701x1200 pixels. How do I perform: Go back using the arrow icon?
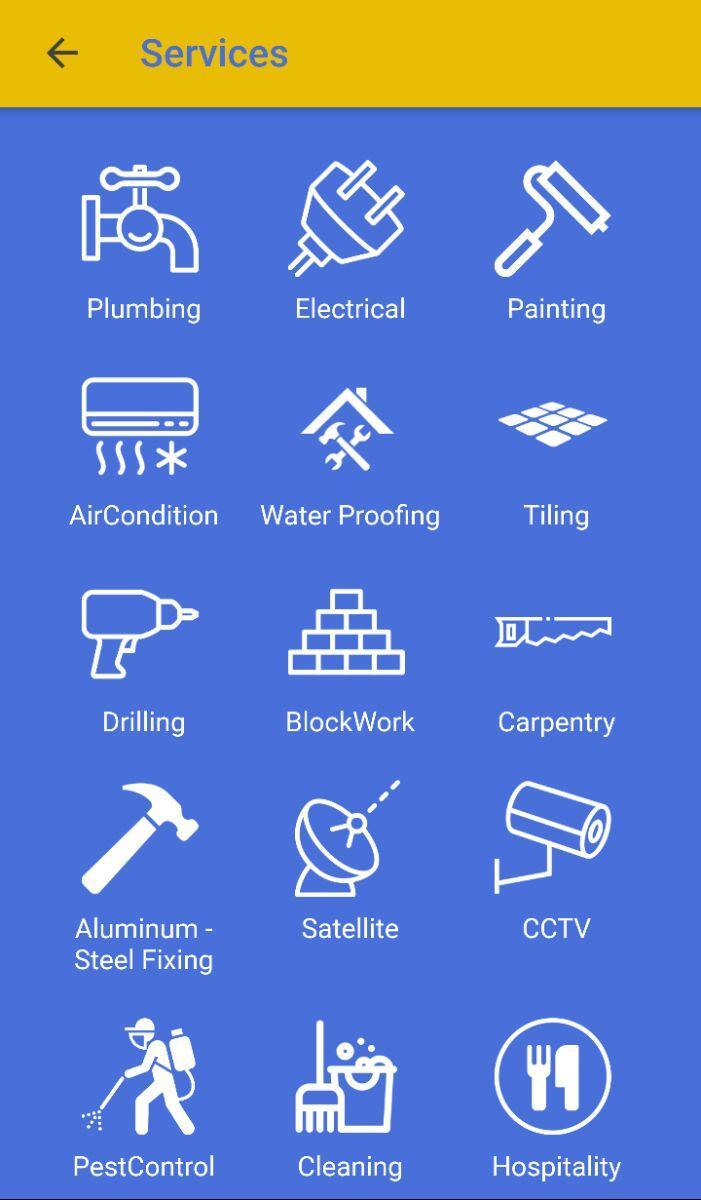tap(62, 53)
